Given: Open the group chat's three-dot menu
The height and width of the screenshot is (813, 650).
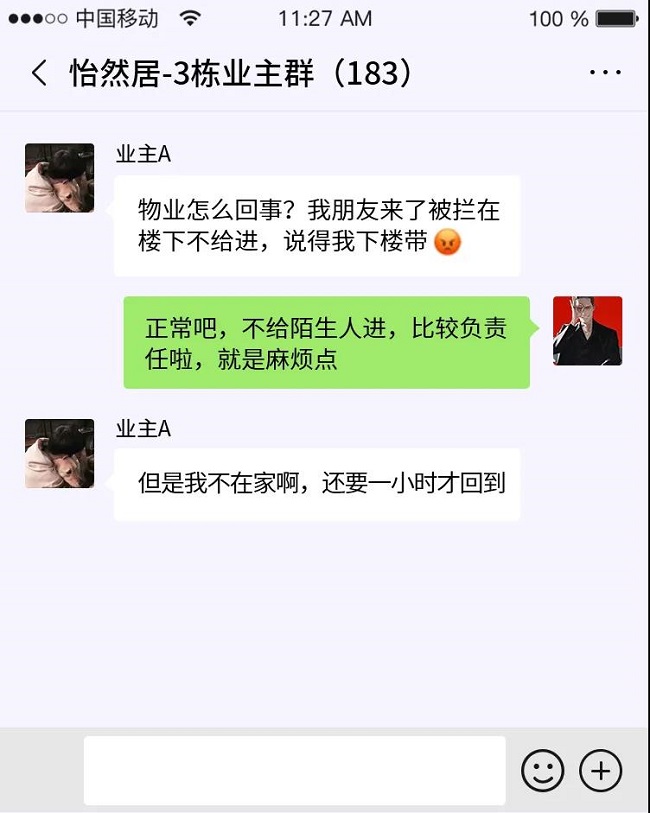Looking at the screenshot, I should pyautogui.click(x=606, y=74).
